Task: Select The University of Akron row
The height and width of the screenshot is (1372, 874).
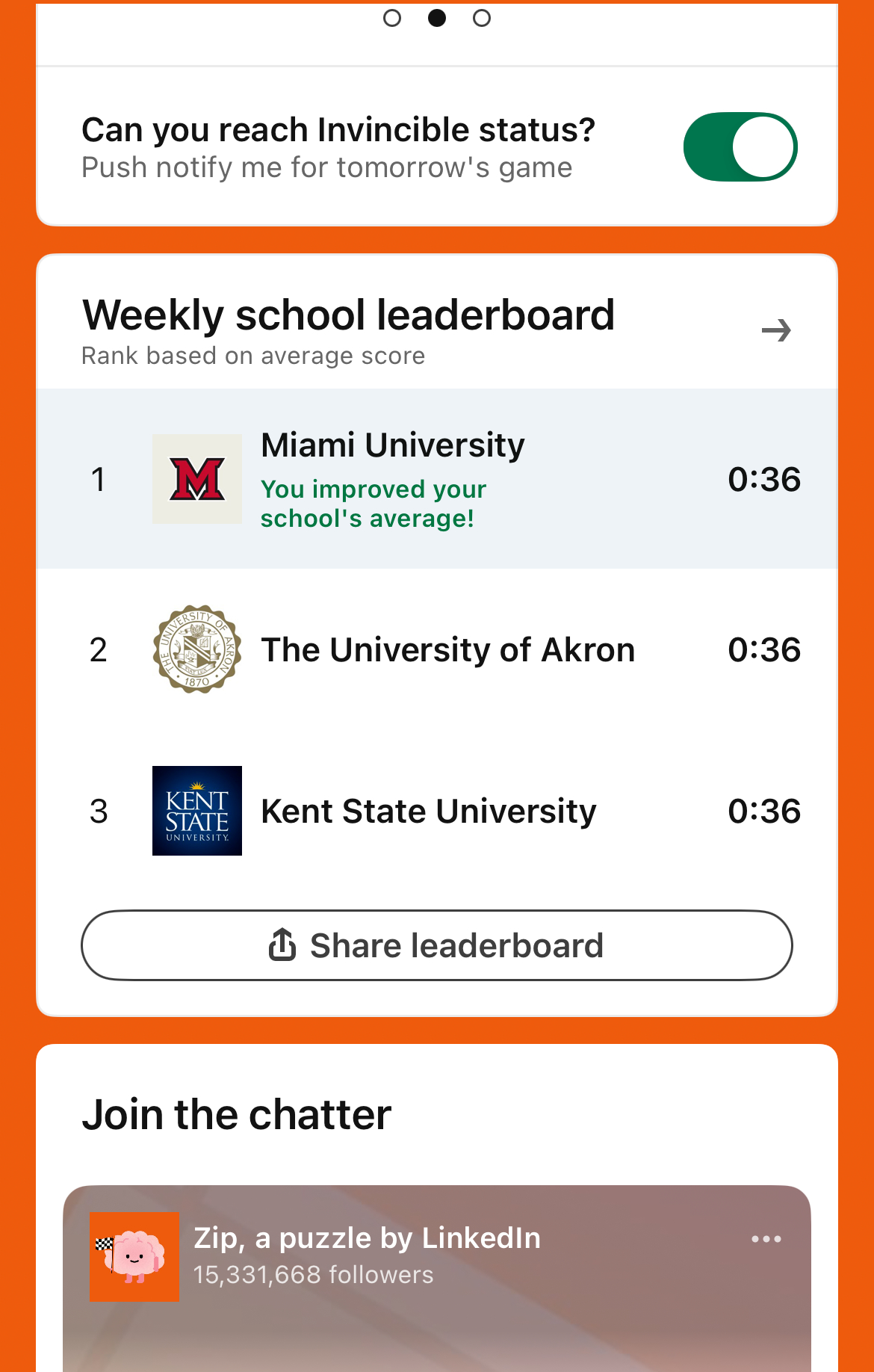Action: [437, 649]
